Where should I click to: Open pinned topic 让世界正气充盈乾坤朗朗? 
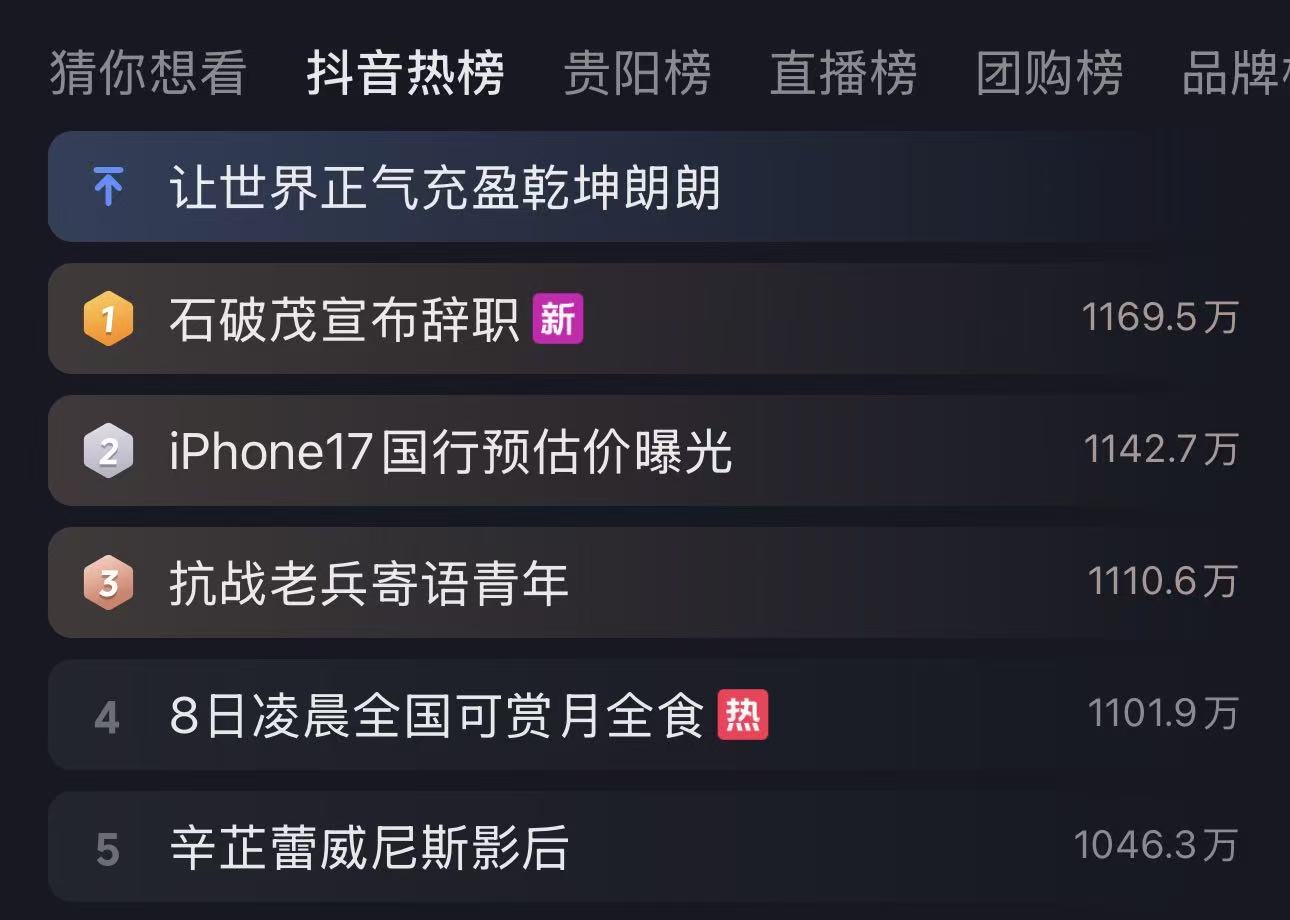445,187
